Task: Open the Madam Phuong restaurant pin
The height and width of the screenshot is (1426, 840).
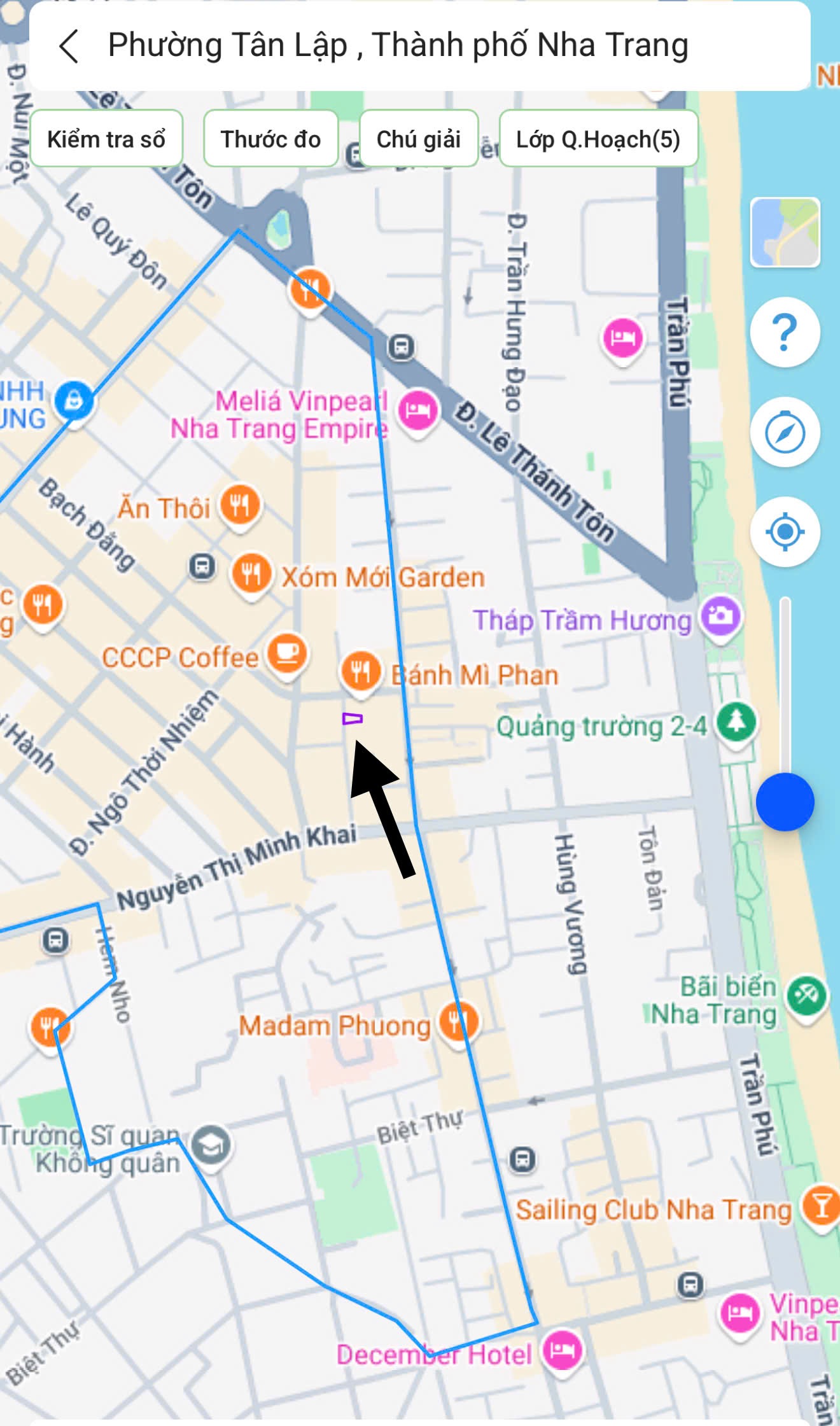Action: pyautogui.click(x=459, y=1020)
